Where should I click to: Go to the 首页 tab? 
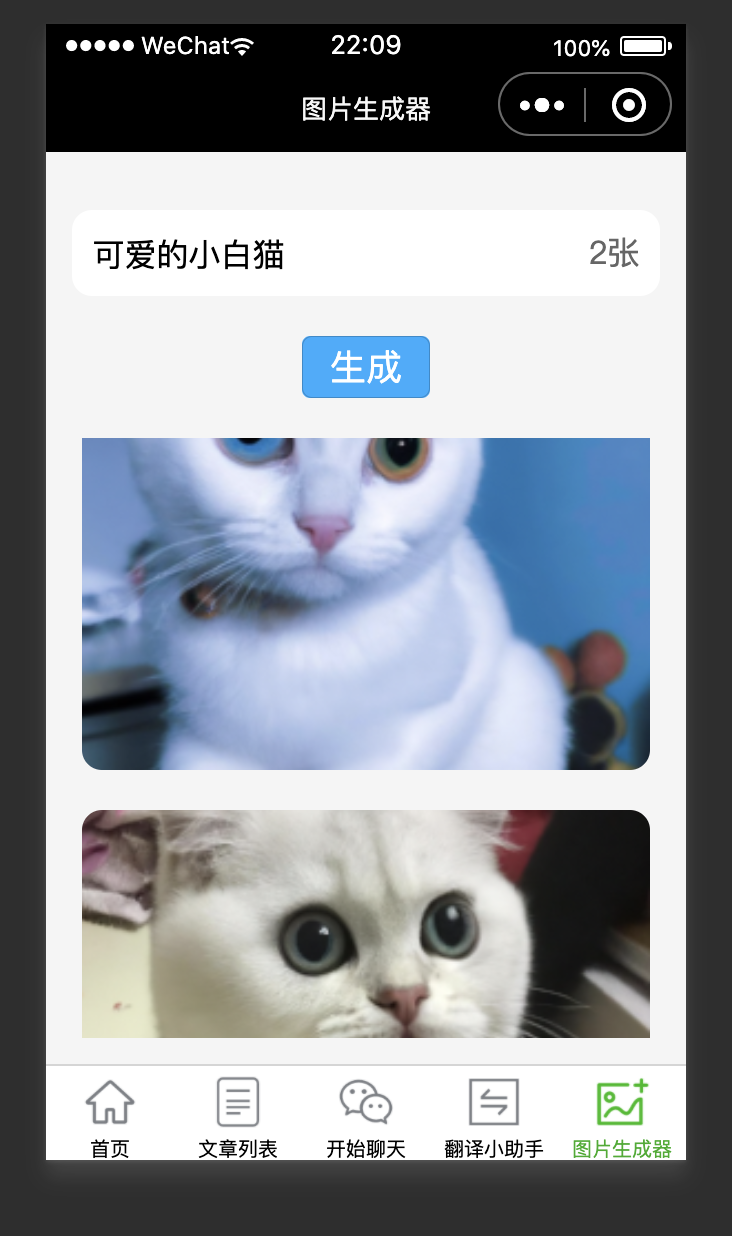110,1116
